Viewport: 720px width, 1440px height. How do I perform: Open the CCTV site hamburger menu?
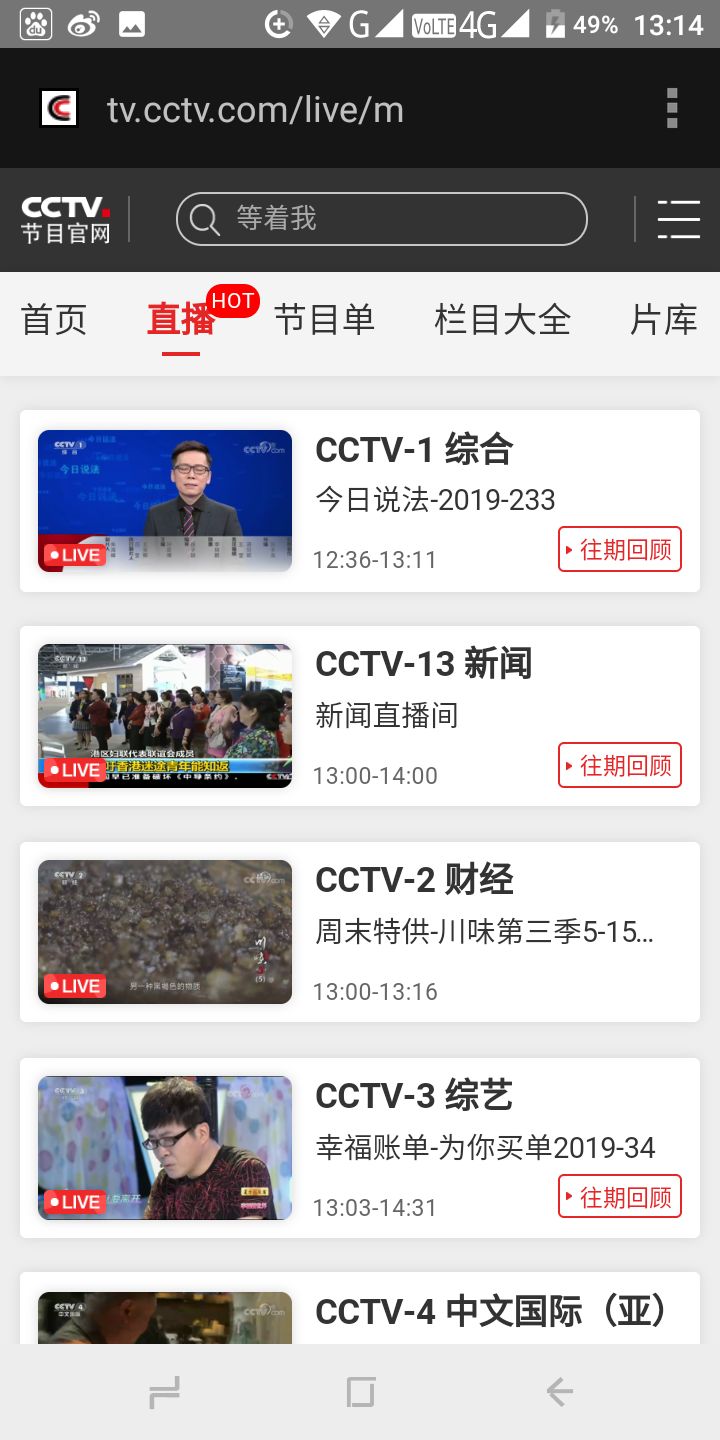tap(678, 218)
